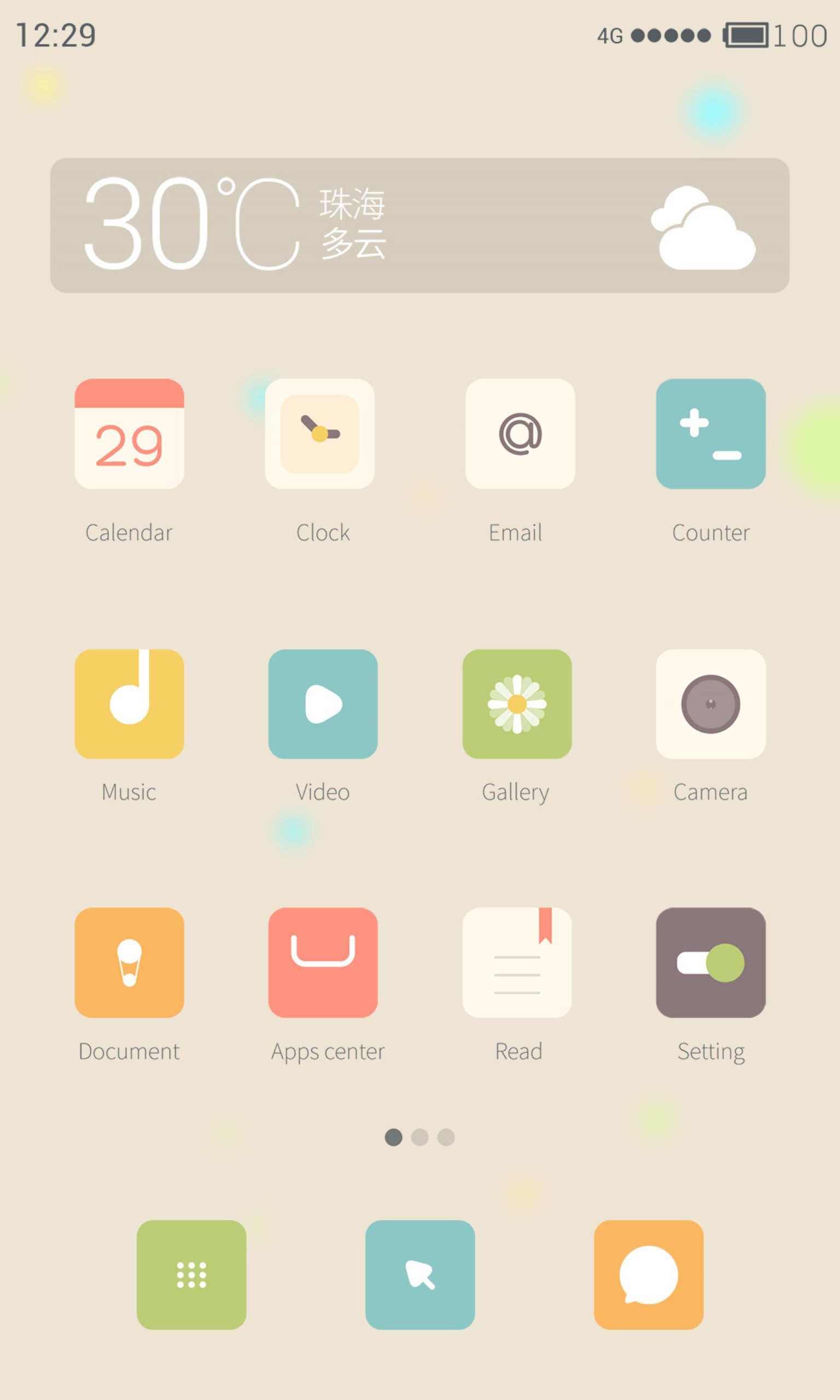
Task: Open the Setting app
Action: pyautogui.click(x=710, y=962)
